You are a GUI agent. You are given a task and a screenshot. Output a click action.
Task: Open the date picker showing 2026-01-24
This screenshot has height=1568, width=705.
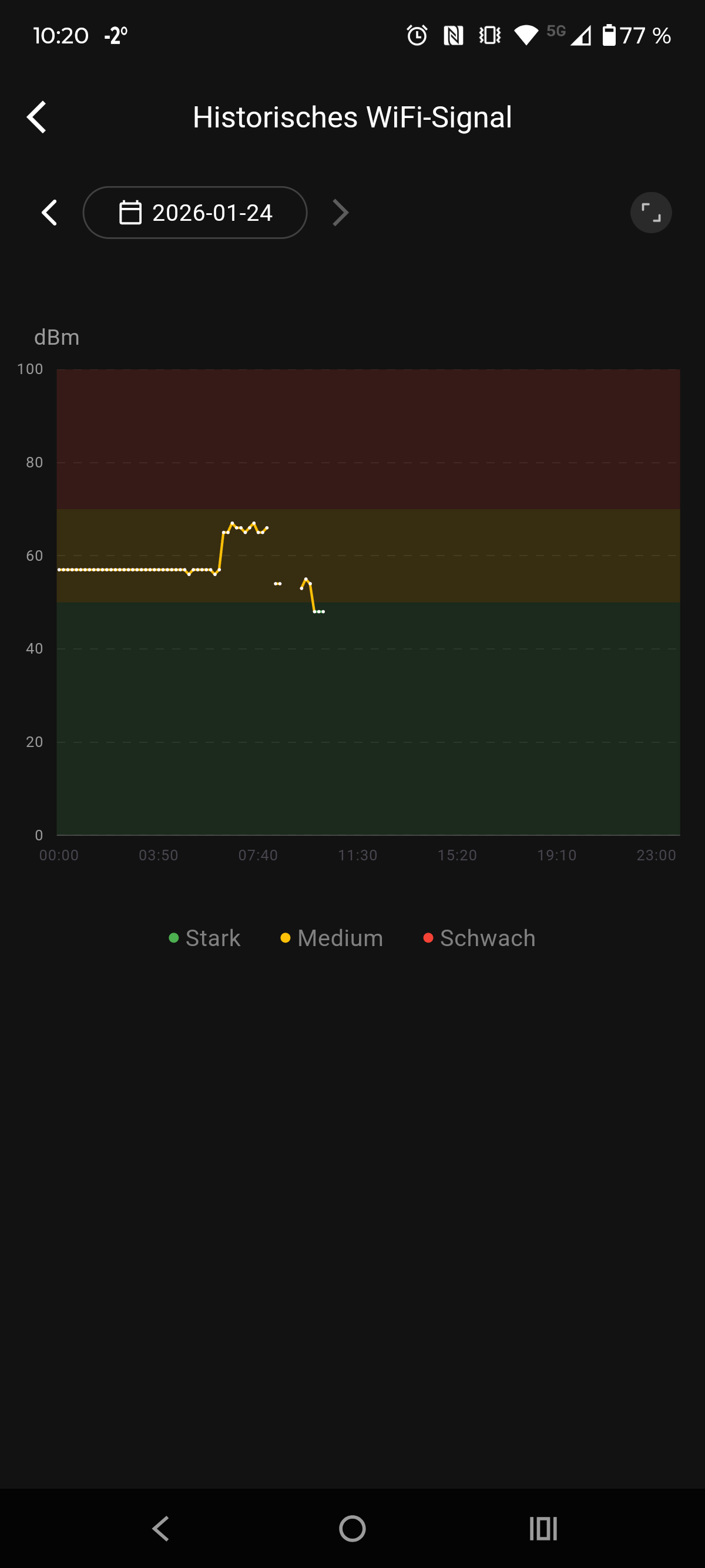195,213
